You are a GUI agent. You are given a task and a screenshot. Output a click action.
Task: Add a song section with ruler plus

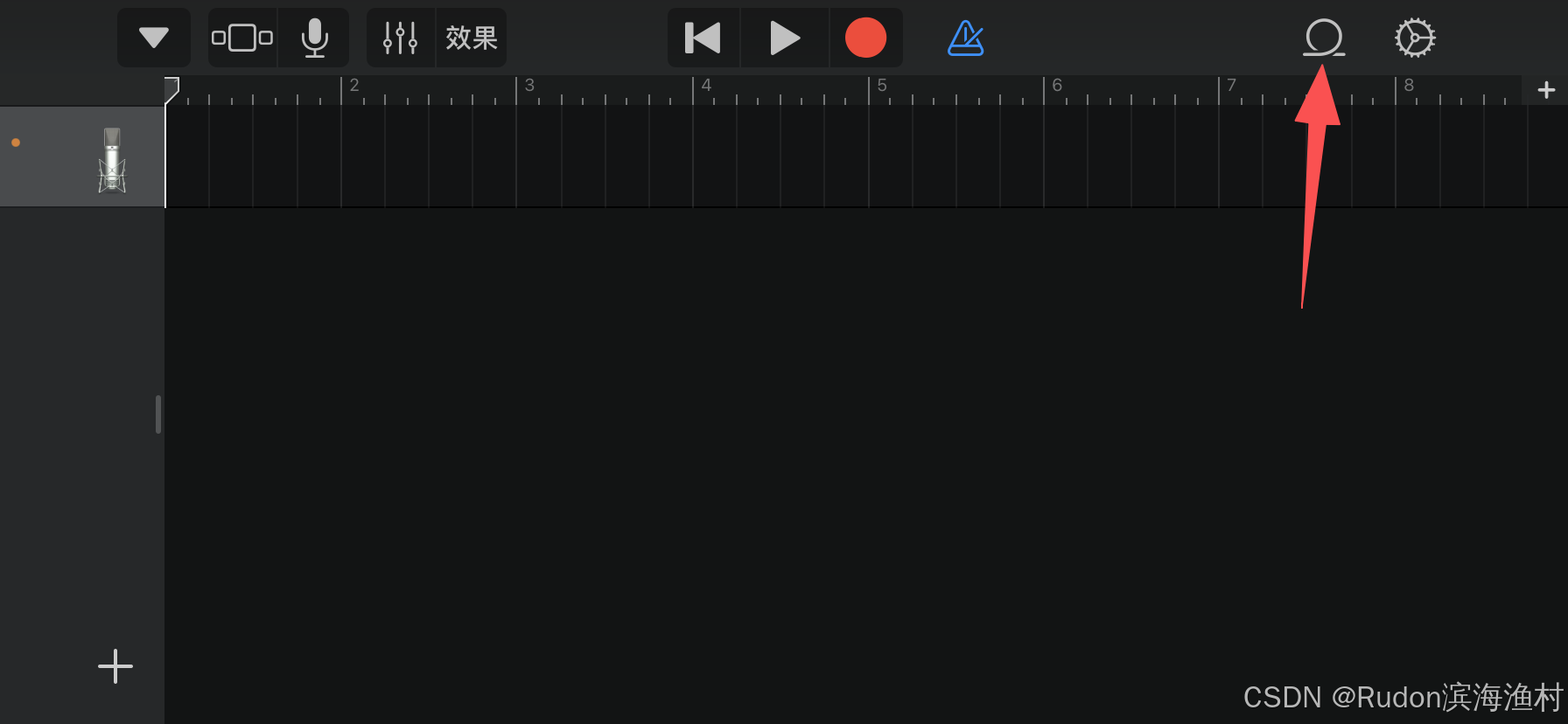tap(1546, 89)
